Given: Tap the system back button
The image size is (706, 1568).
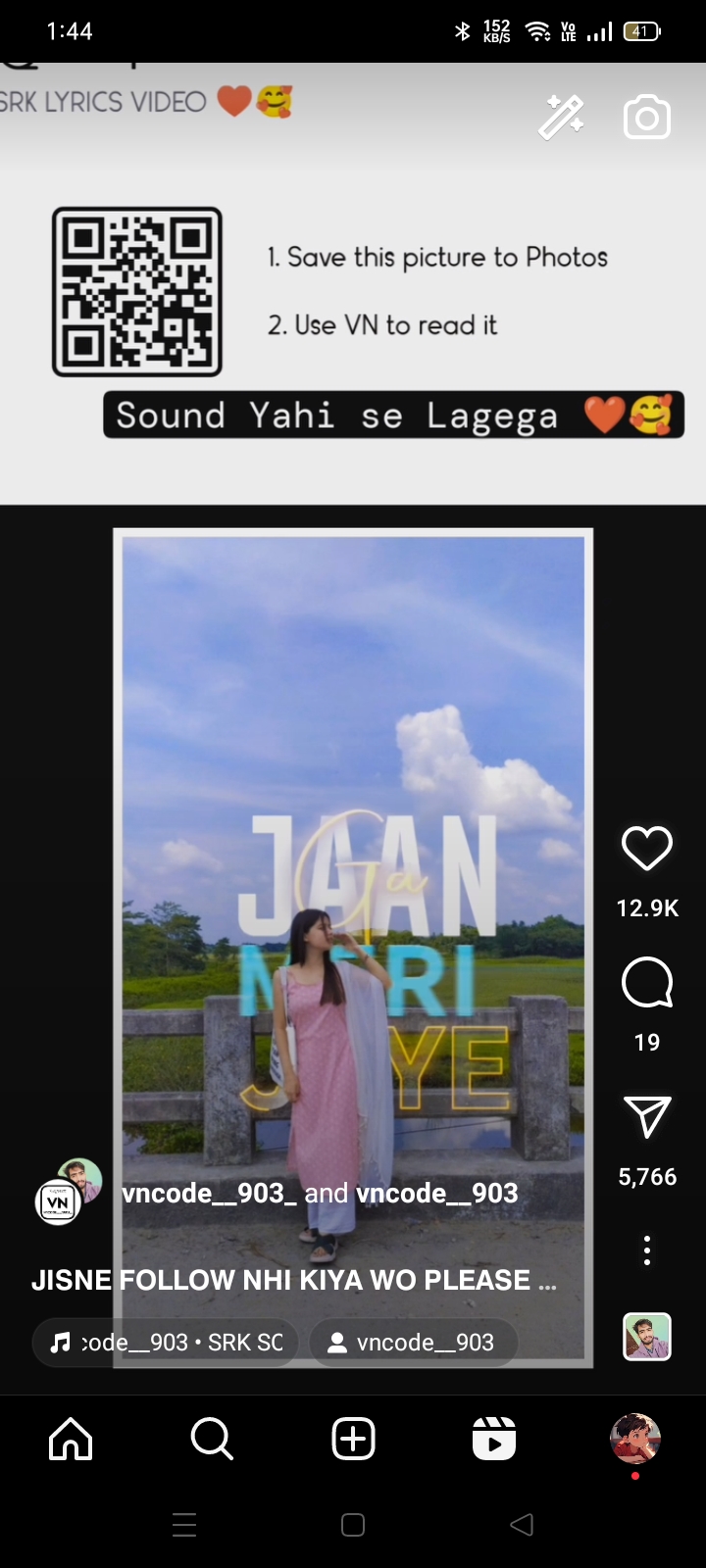Looking at the screenshot, I should pyautogui.click(x=522, y=1525).
